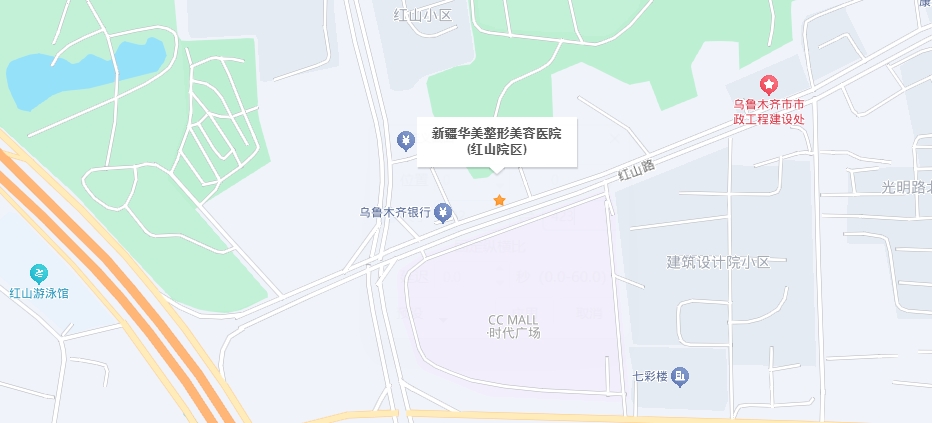Open the 乌鲁木齐银行 bank marker
The image size is (932, 423).
pyautogui.click(x=444, y=212)
